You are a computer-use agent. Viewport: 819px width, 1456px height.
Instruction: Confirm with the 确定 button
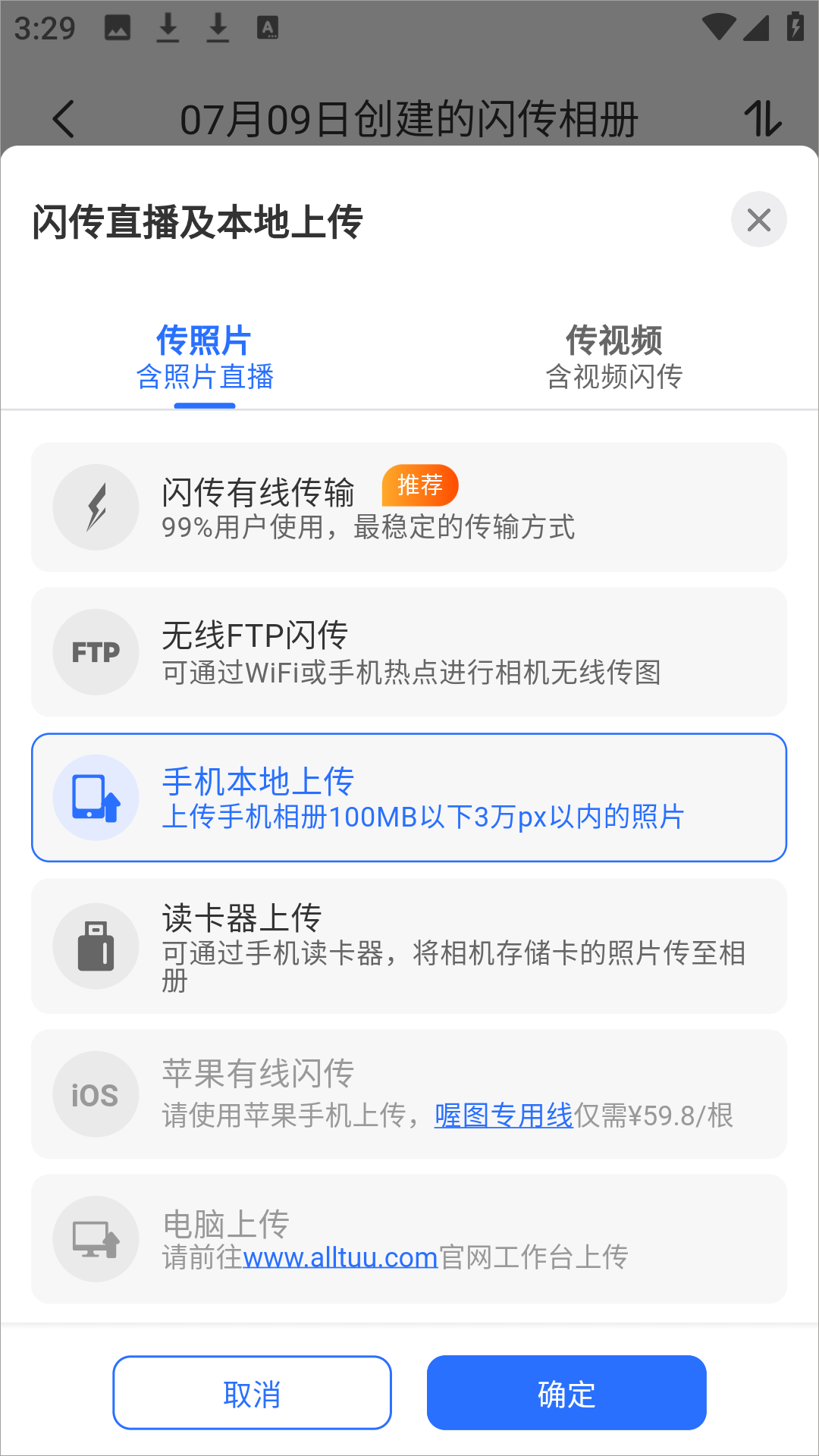[x=566, y=1392]
